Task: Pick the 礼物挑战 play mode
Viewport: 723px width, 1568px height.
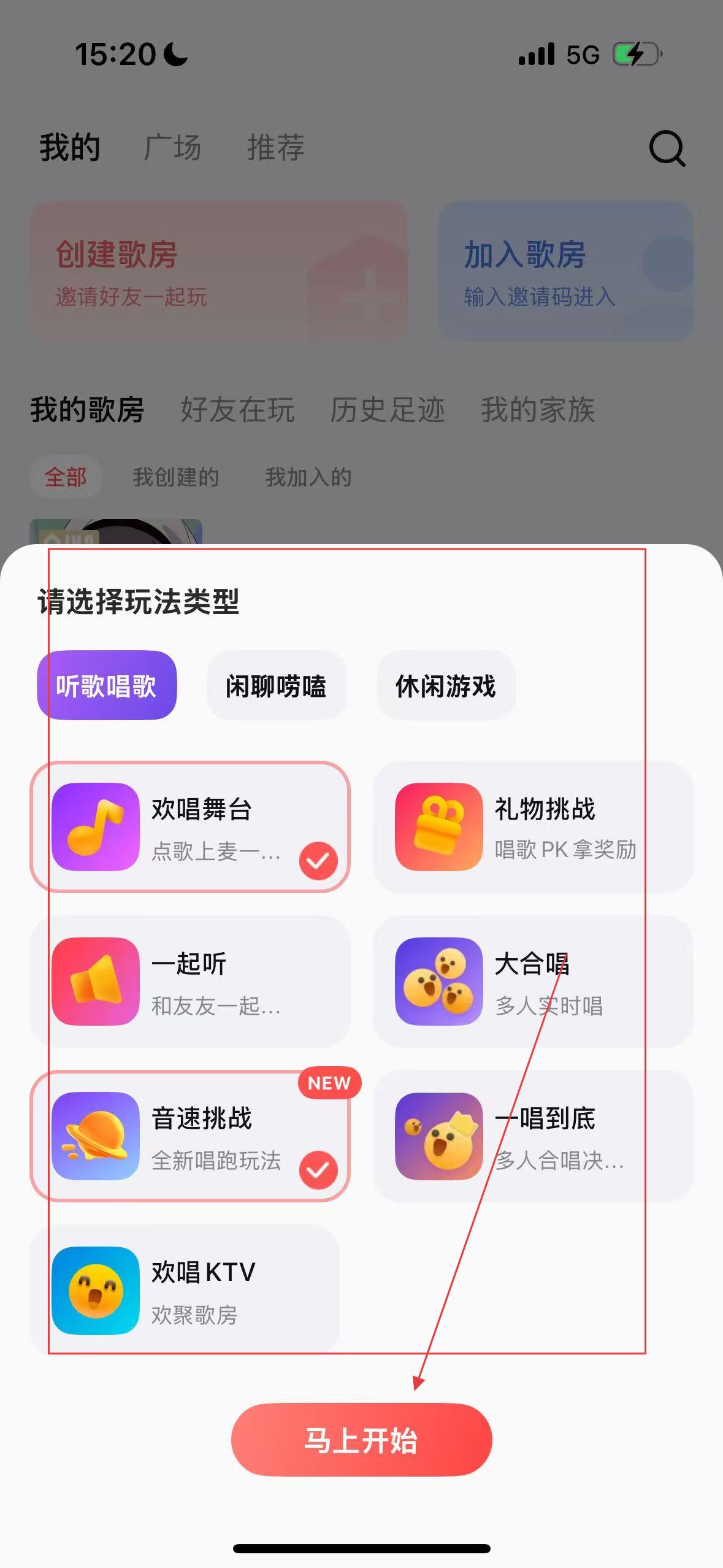Action: pos(533,826)
